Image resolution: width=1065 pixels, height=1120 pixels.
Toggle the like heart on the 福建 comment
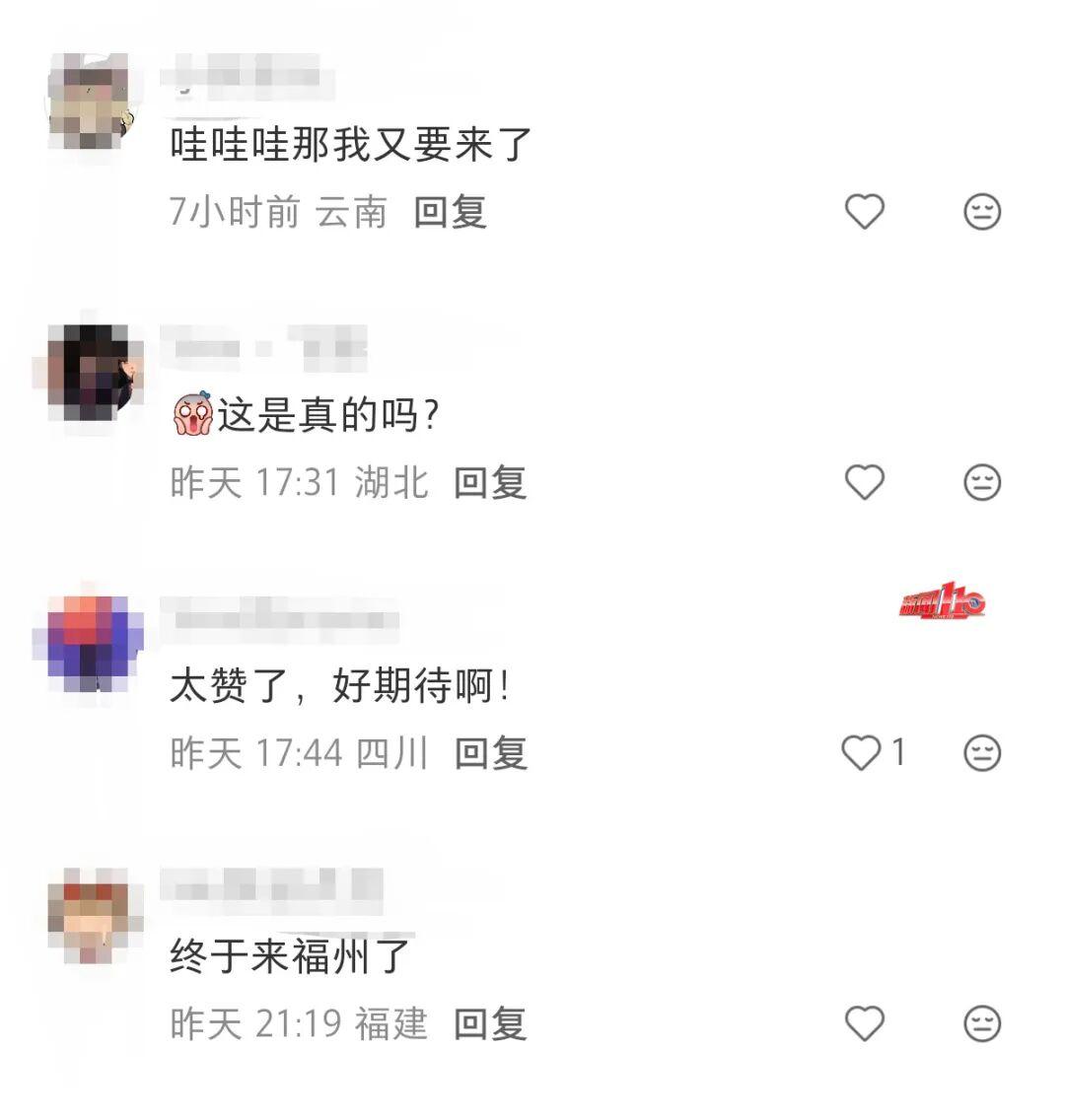click(864, 1025)
